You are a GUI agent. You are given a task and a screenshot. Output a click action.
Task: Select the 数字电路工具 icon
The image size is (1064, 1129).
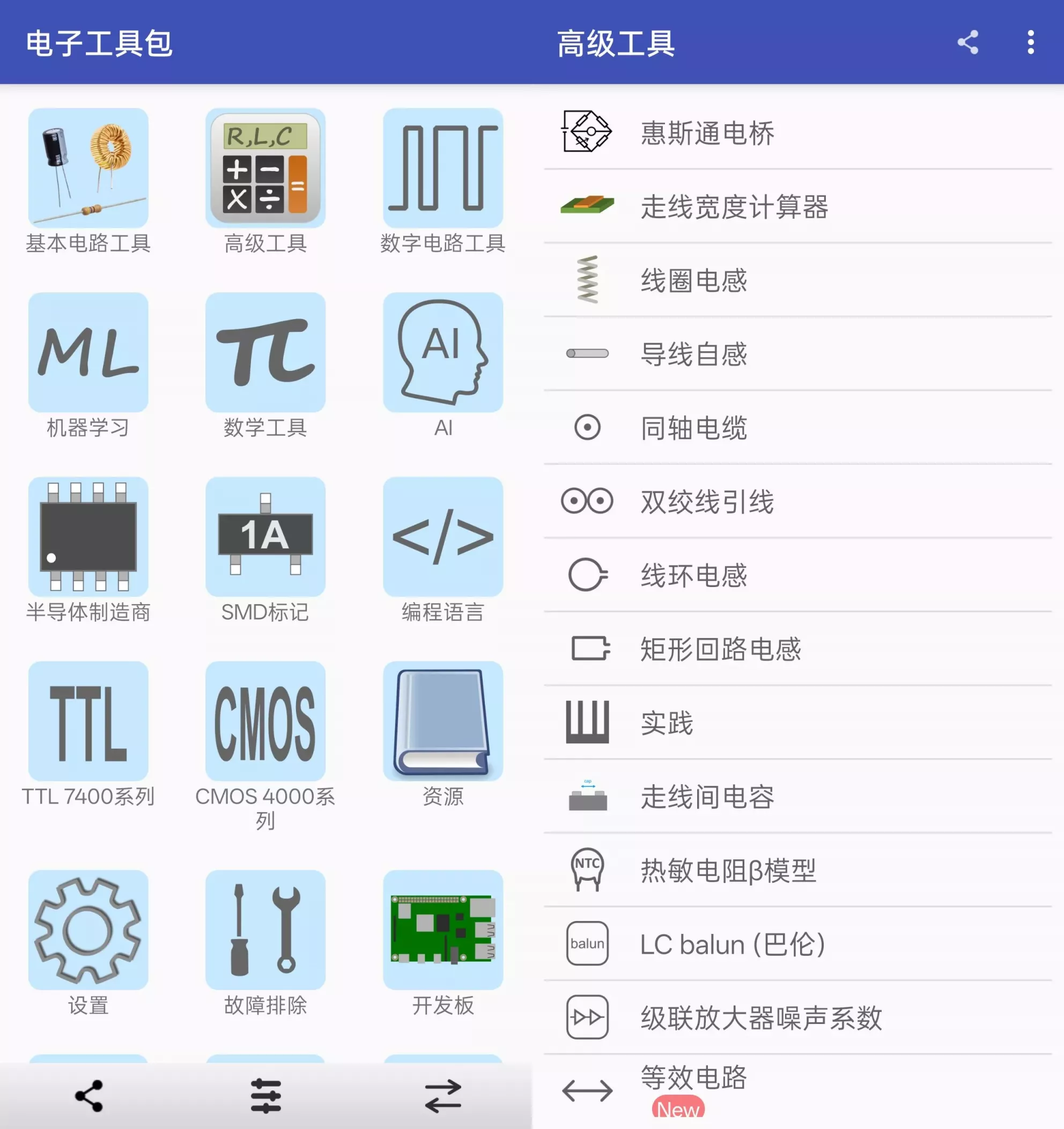coord(444,168)
